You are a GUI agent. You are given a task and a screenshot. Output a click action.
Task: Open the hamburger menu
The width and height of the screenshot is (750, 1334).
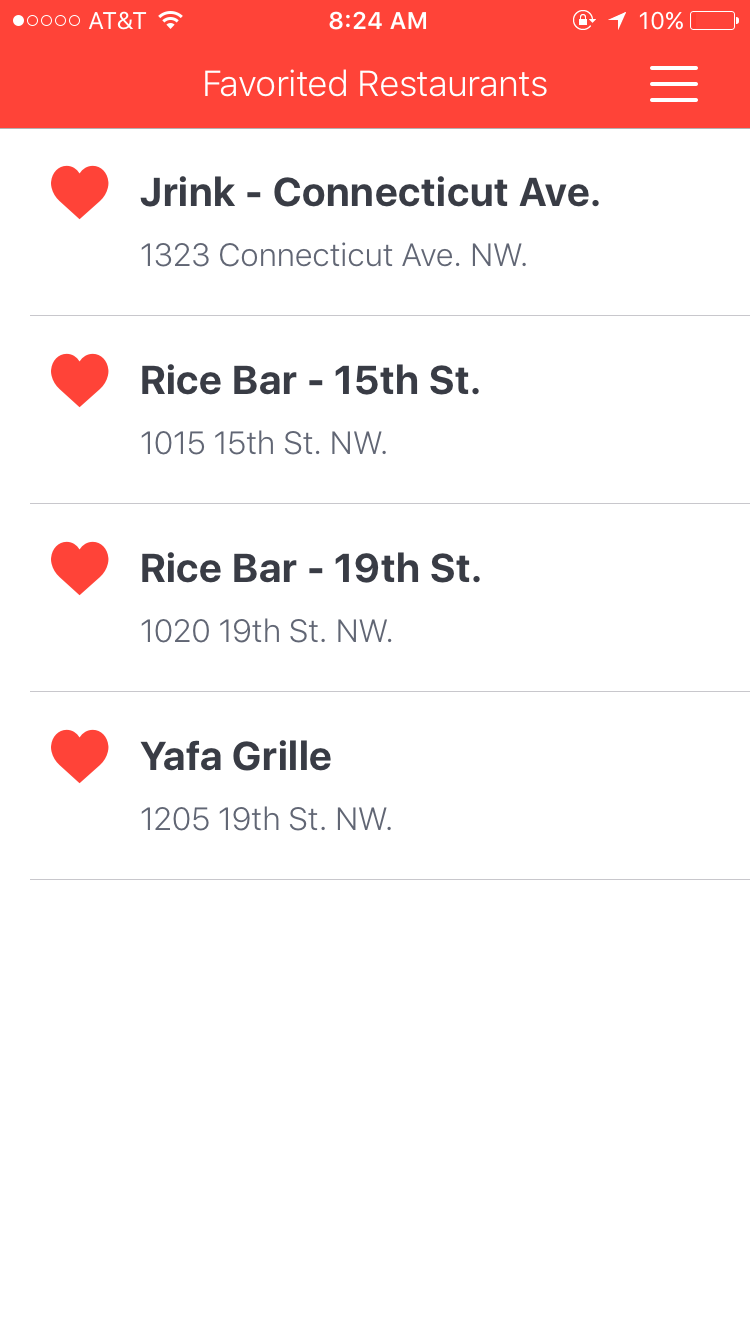coord(674,84)
